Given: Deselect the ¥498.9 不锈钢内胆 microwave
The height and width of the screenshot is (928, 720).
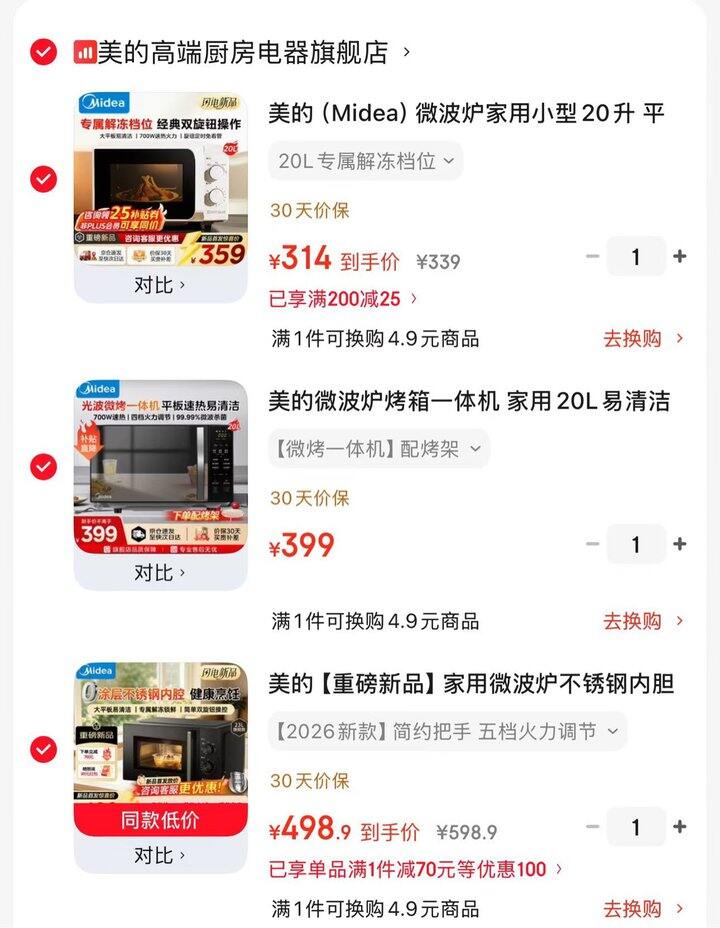Looking at the screenshot, I should [x=43, y=749].
